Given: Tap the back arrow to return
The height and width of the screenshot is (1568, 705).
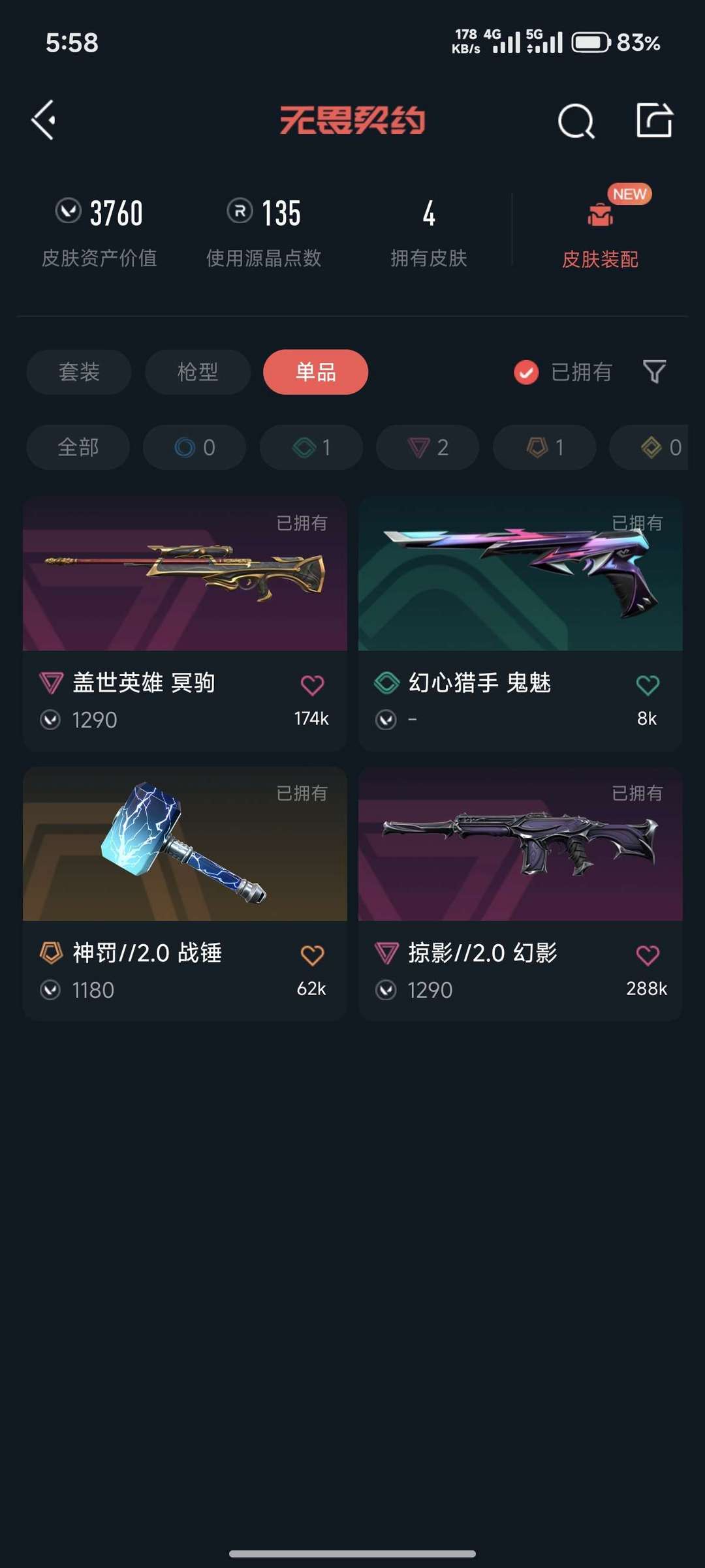Looking at the screenshot, I should click(43, 121).
